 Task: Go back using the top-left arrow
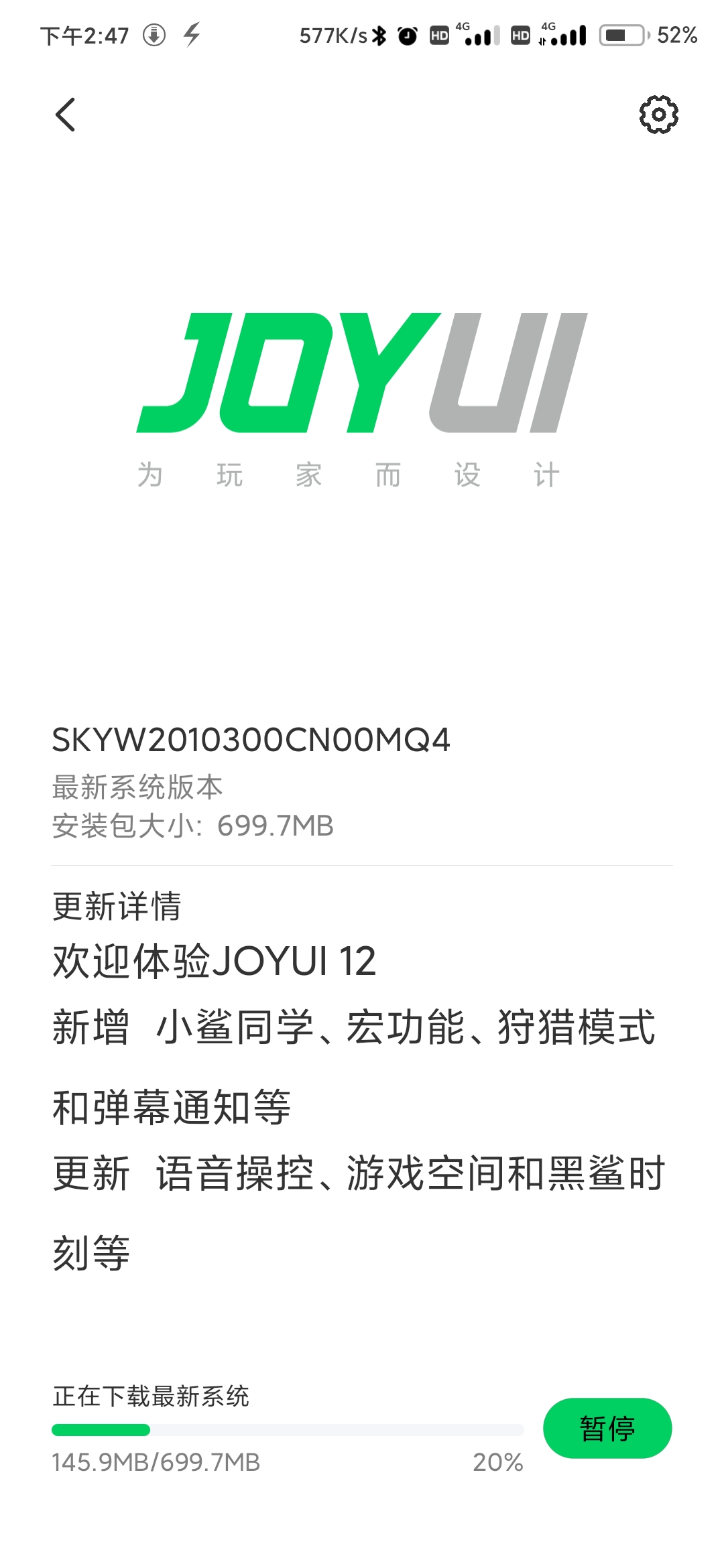click(65, 115)
